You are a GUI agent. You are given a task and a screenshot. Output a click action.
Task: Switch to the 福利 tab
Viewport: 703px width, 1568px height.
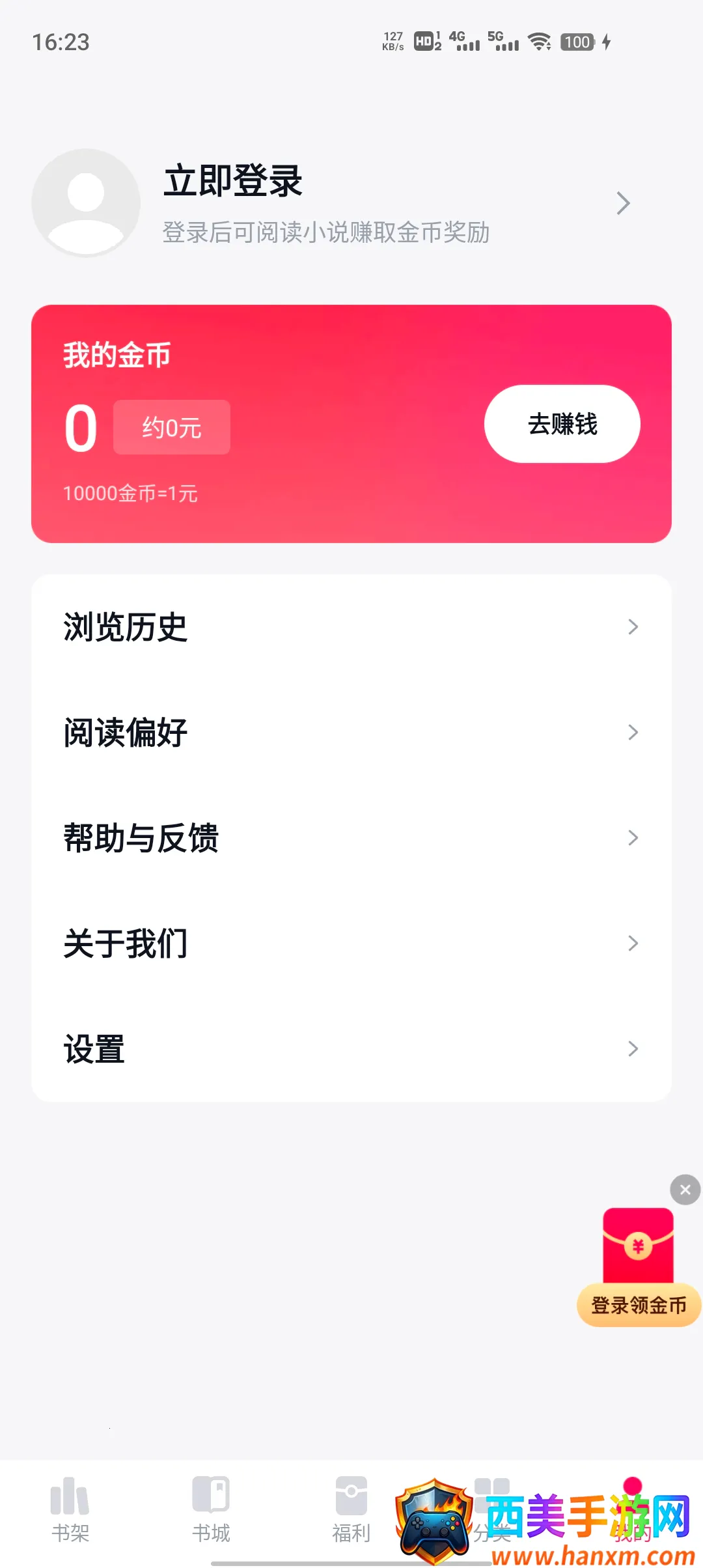351,1509
